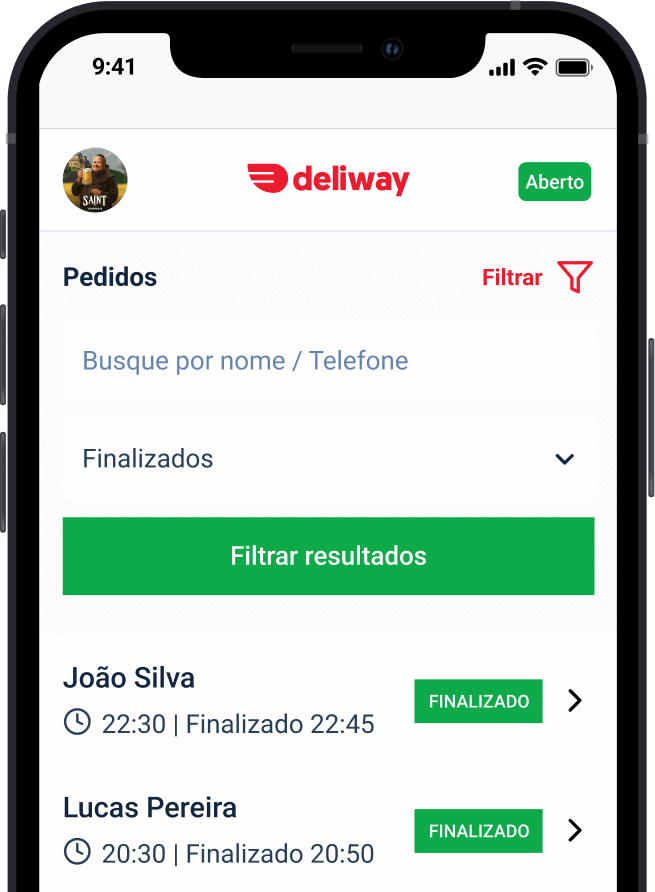Toggle the Aberto store status button
655x892 pixels.
tap(554, 182)
